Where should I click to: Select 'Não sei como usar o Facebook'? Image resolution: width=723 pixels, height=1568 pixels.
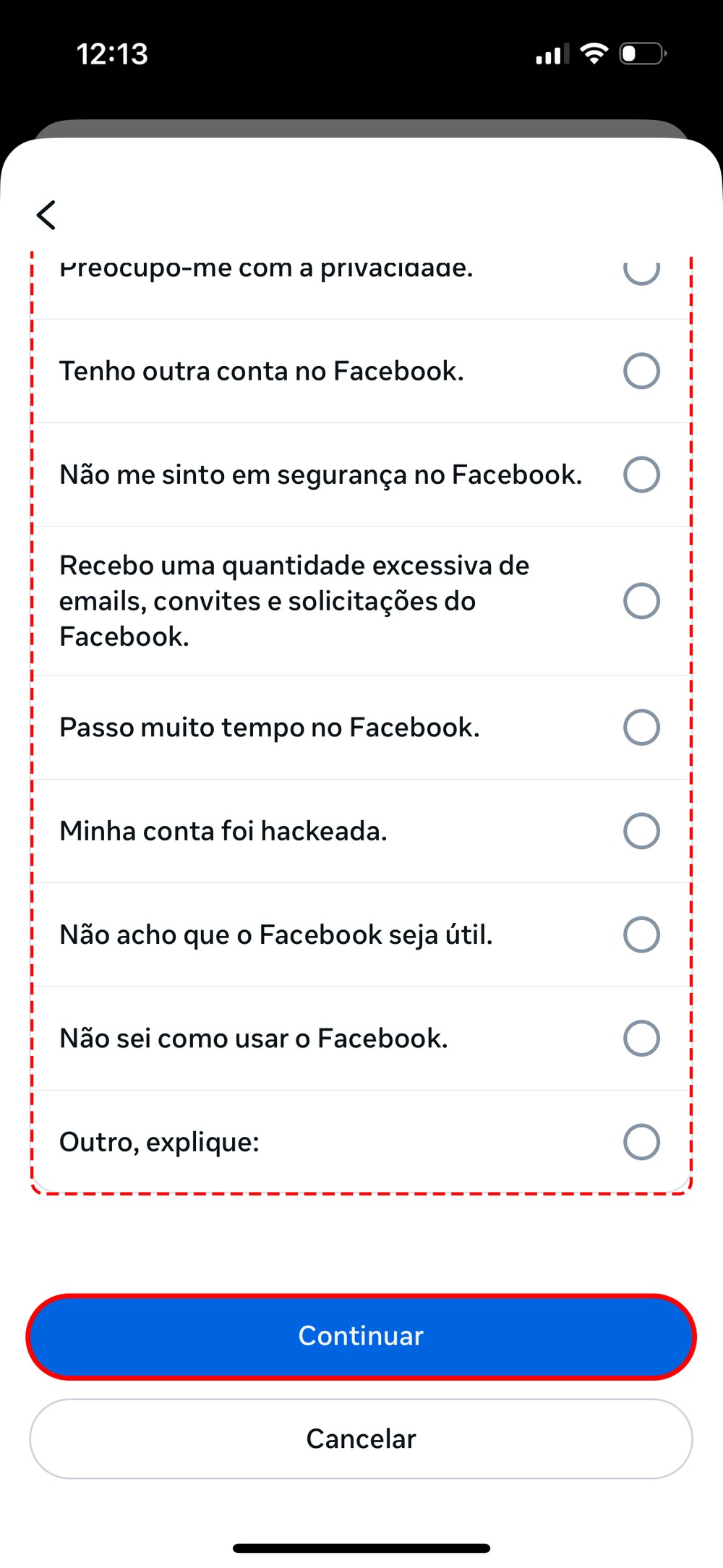tap(641, 1039)
